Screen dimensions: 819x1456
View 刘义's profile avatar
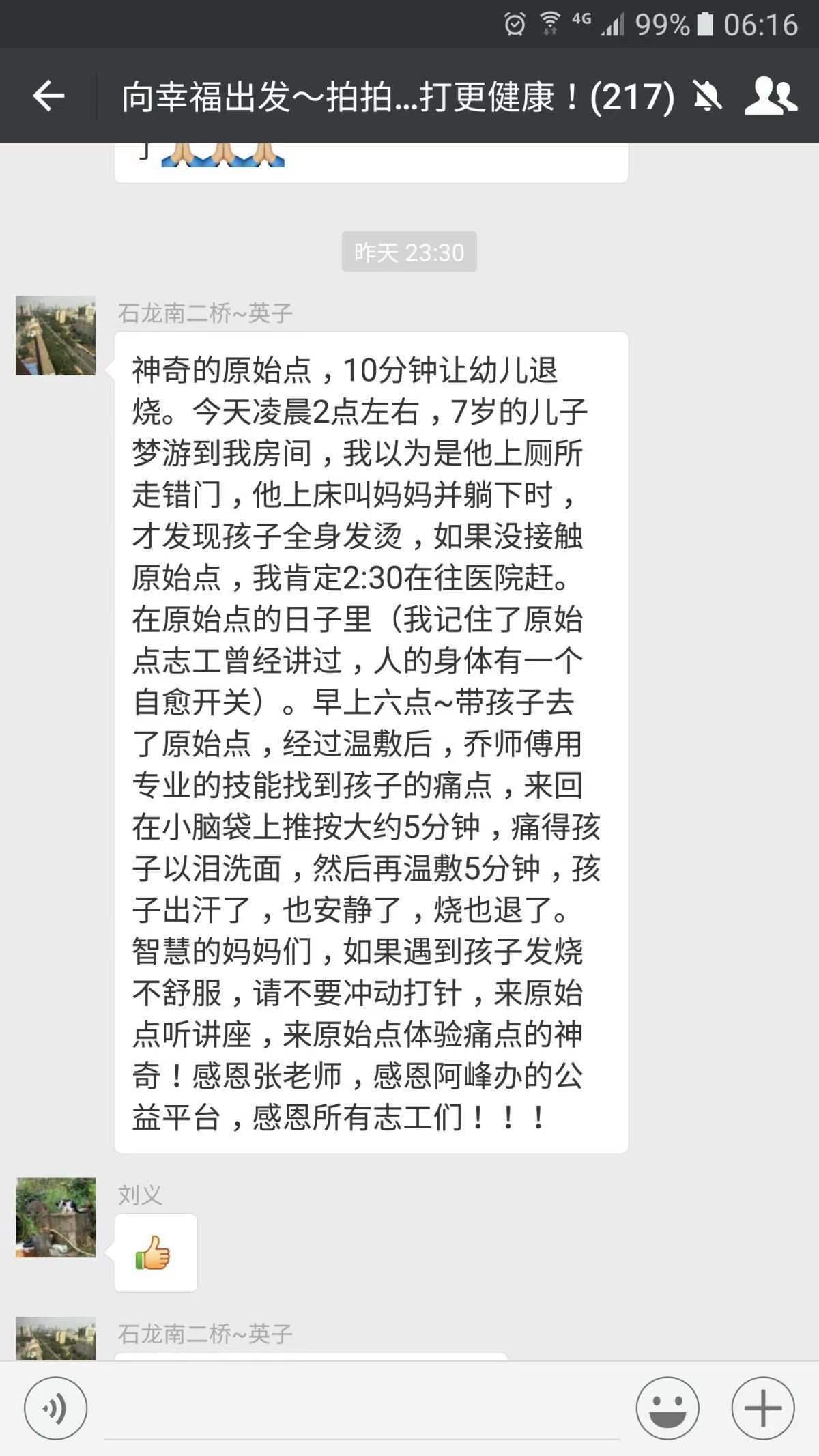(x=55, y=1217)
